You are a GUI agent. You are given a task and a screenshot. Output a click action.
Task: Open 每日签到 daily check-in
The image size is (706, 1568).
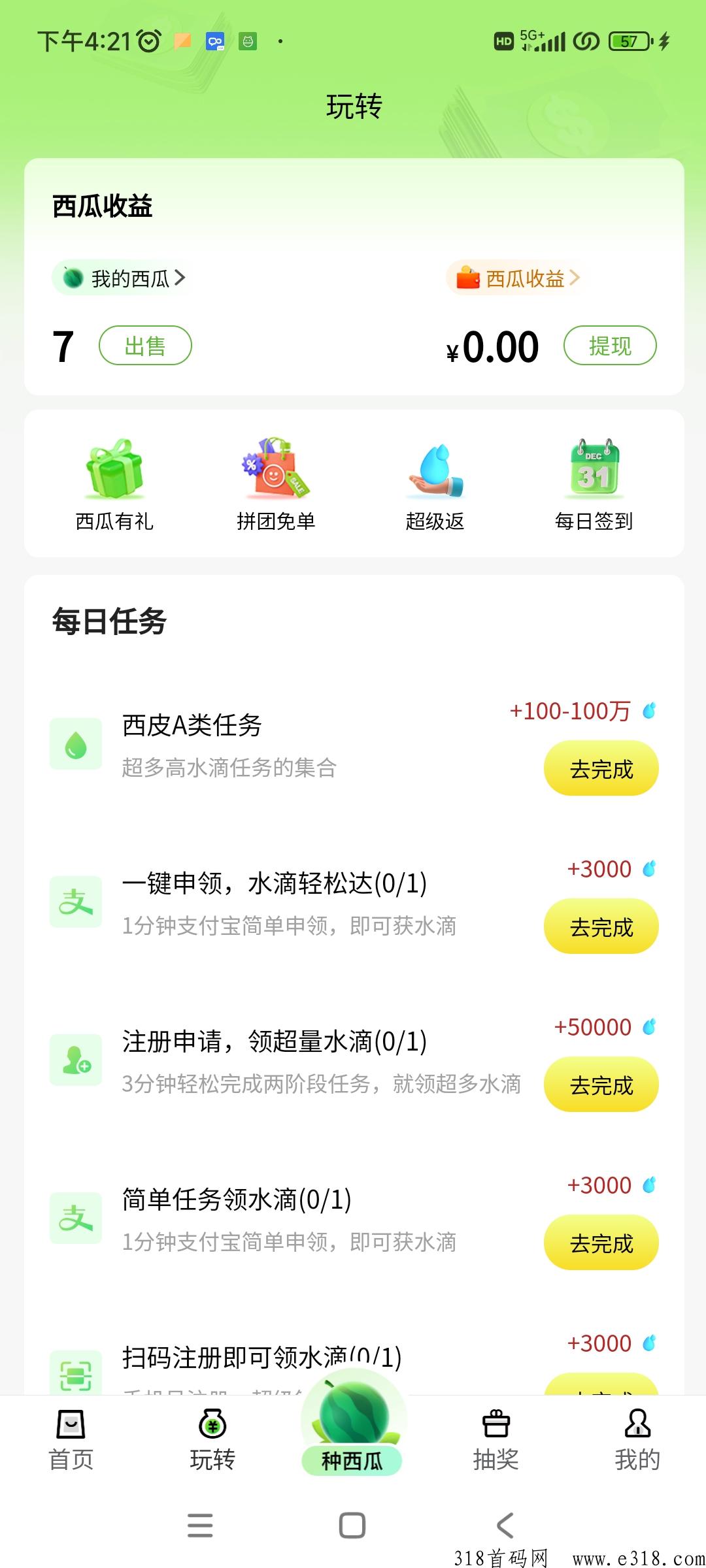click(594, 484)
